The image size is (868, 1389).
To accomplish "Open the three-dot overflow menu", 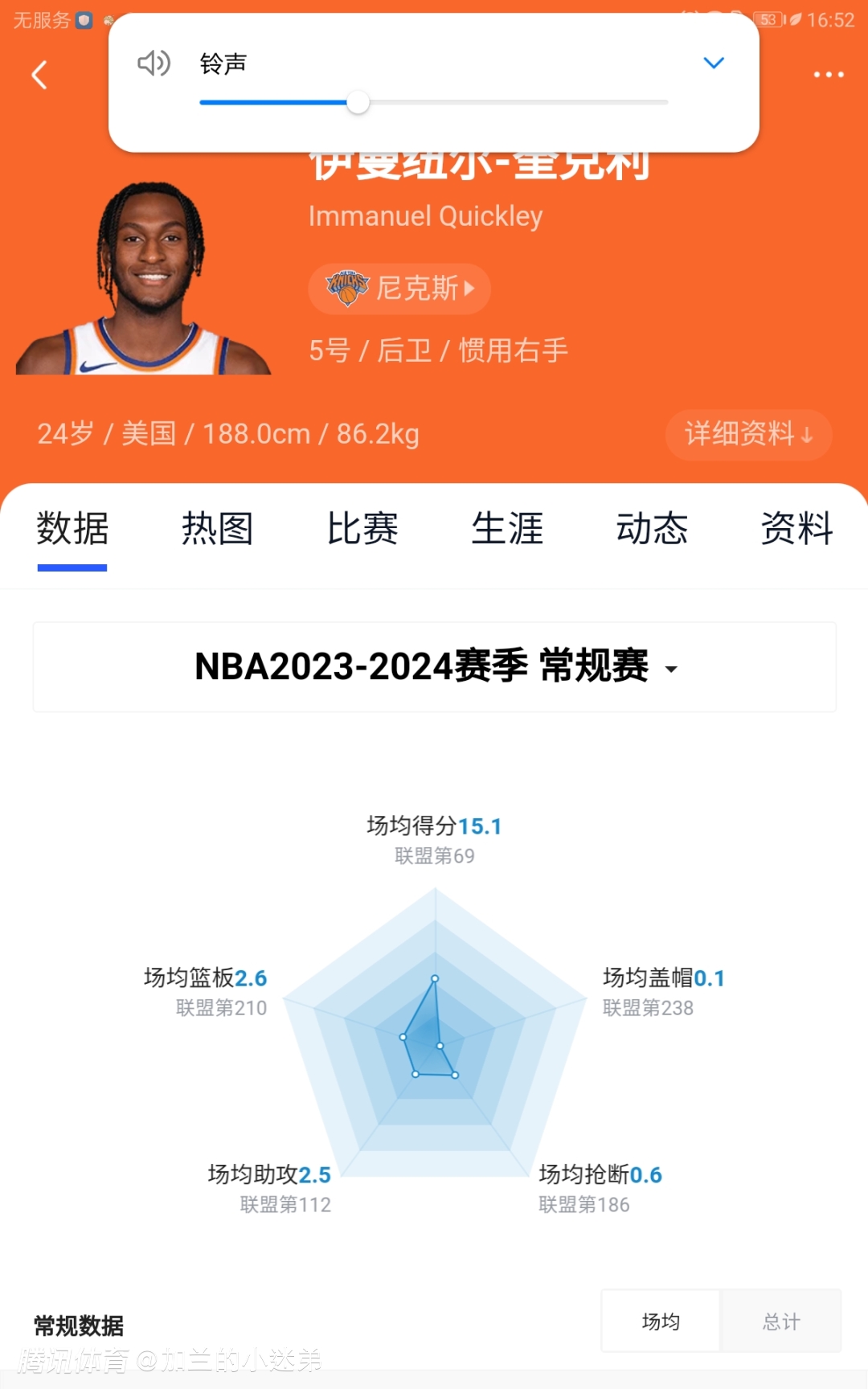I will click(828, 75).
